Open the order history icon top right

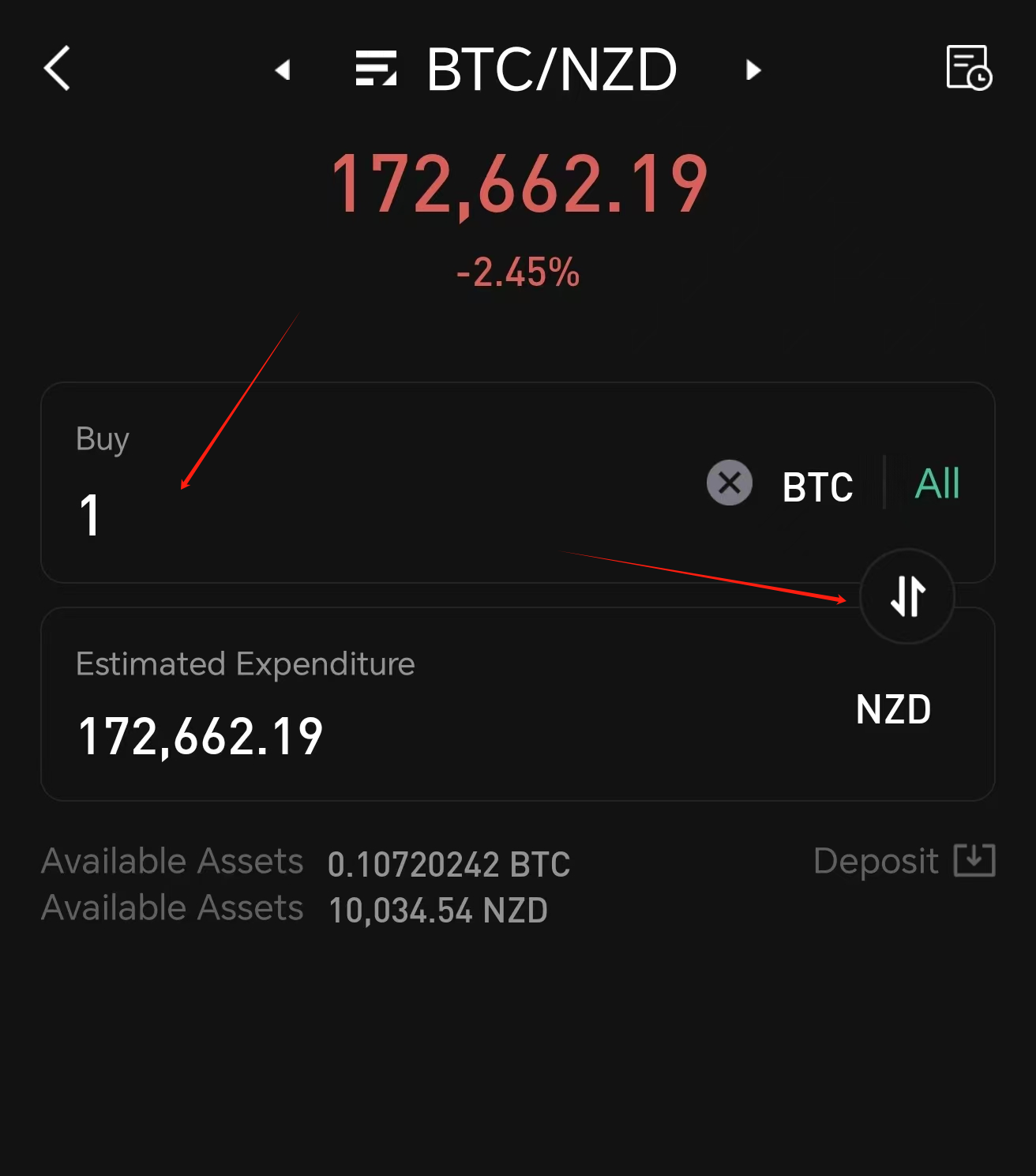[x=970, y=70]
